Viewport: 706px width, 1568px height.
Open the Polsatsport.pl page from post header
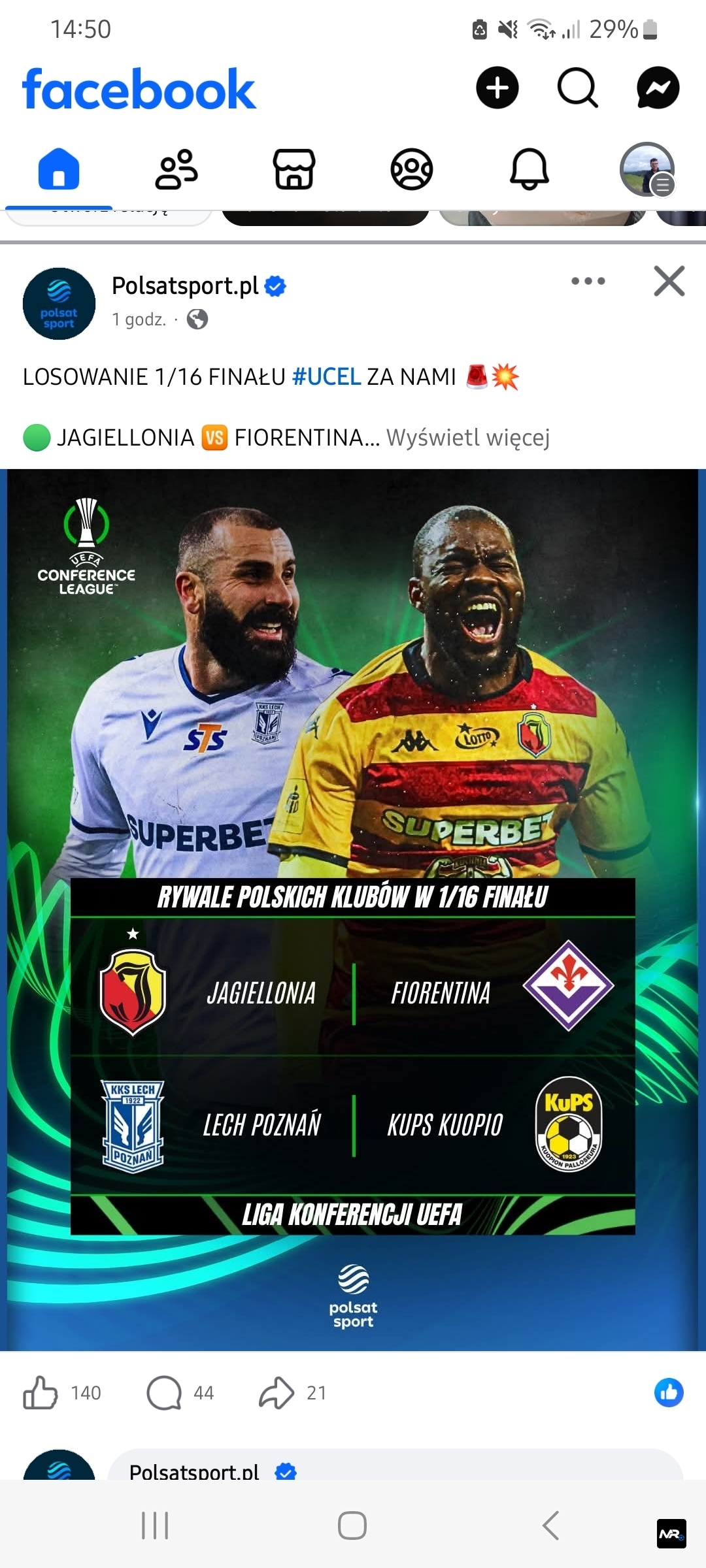[185, 286]
